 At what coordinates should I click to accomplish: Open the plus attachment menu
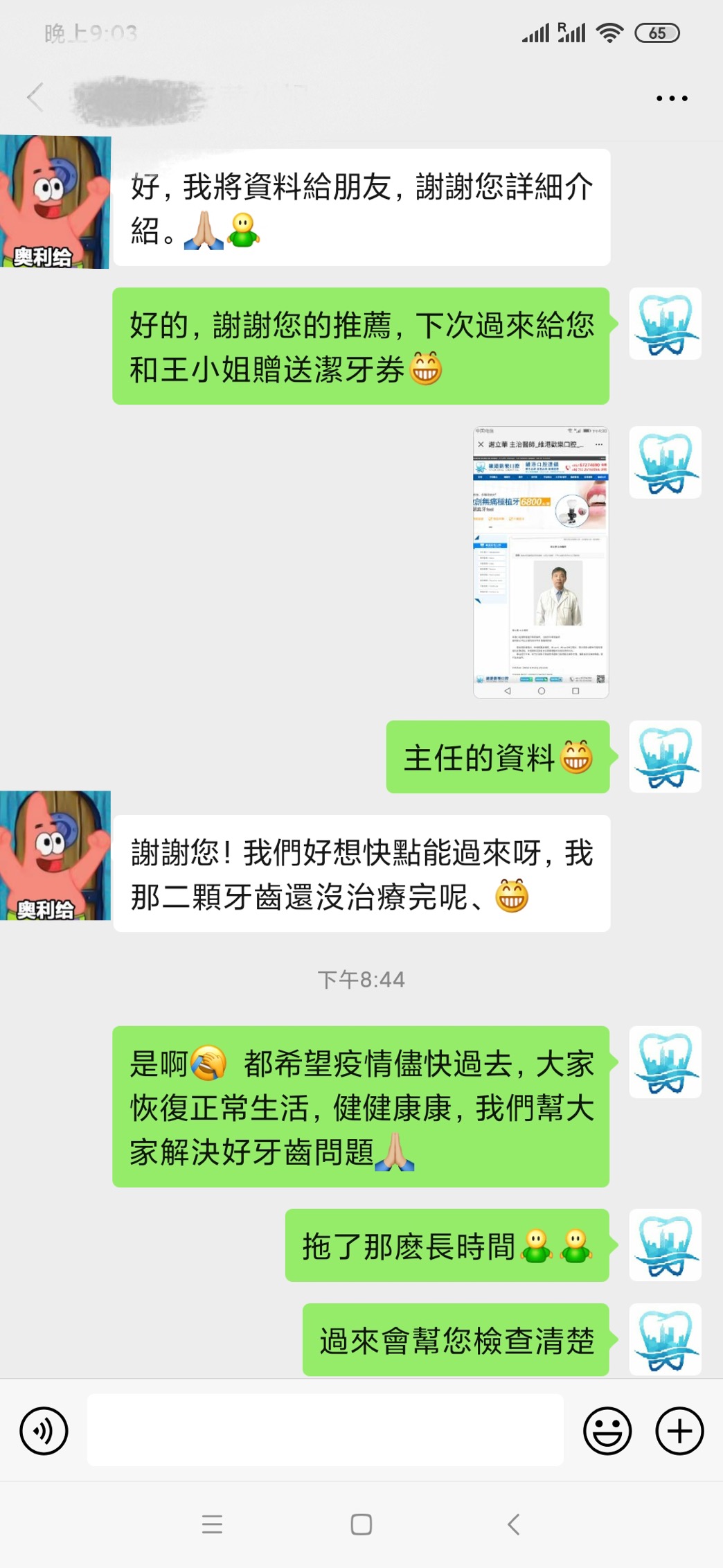pyautogui.click(x=679, y=1430)
